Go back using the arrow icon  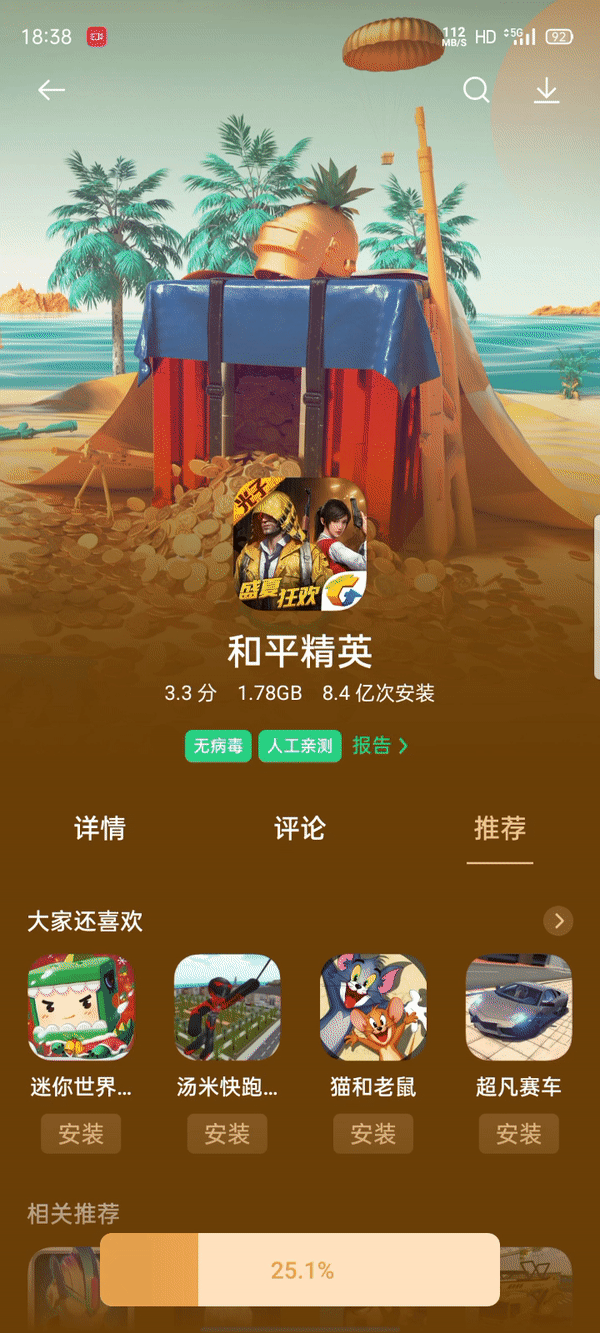51,91
